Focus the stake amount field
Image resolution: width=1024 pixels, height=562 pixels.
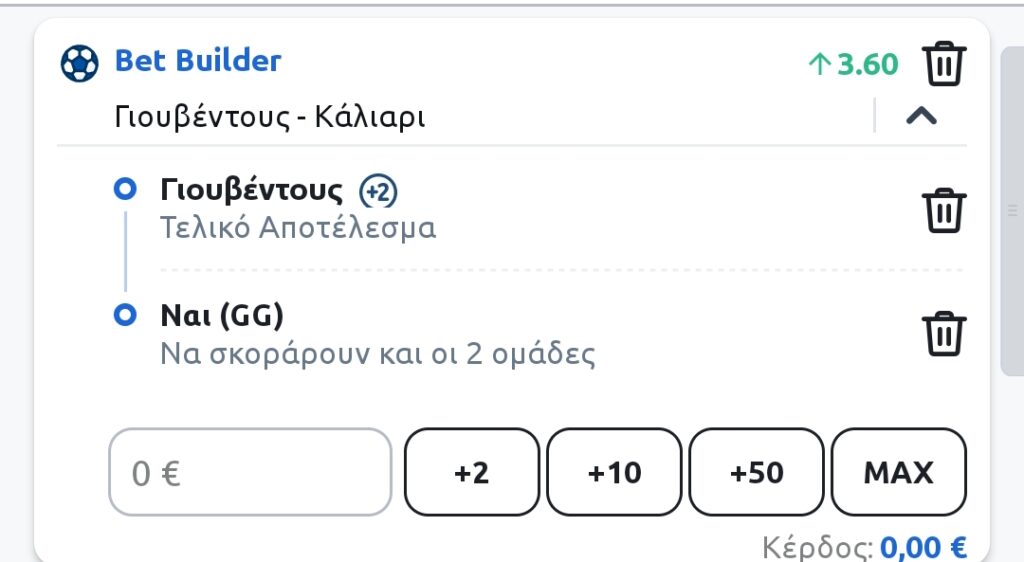(x=250, y=472)
